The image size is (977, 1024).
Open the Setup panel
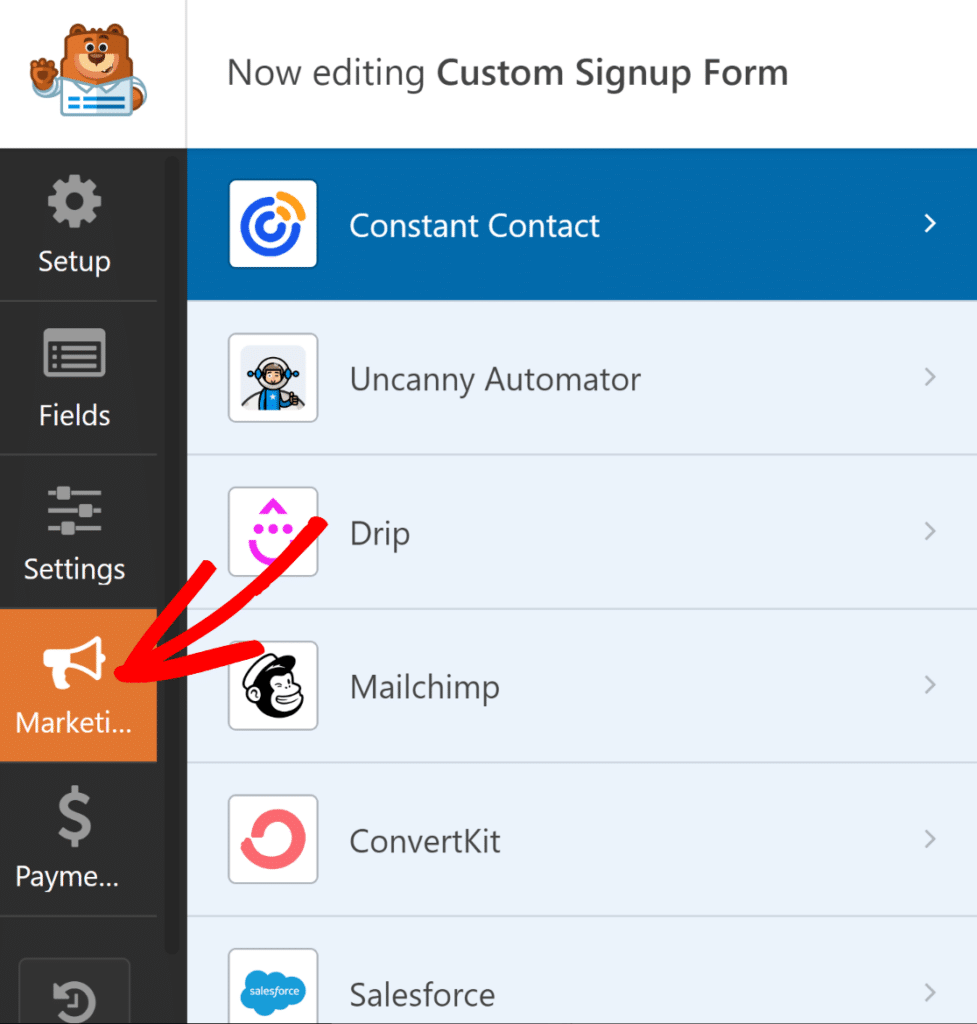[75, 226]
